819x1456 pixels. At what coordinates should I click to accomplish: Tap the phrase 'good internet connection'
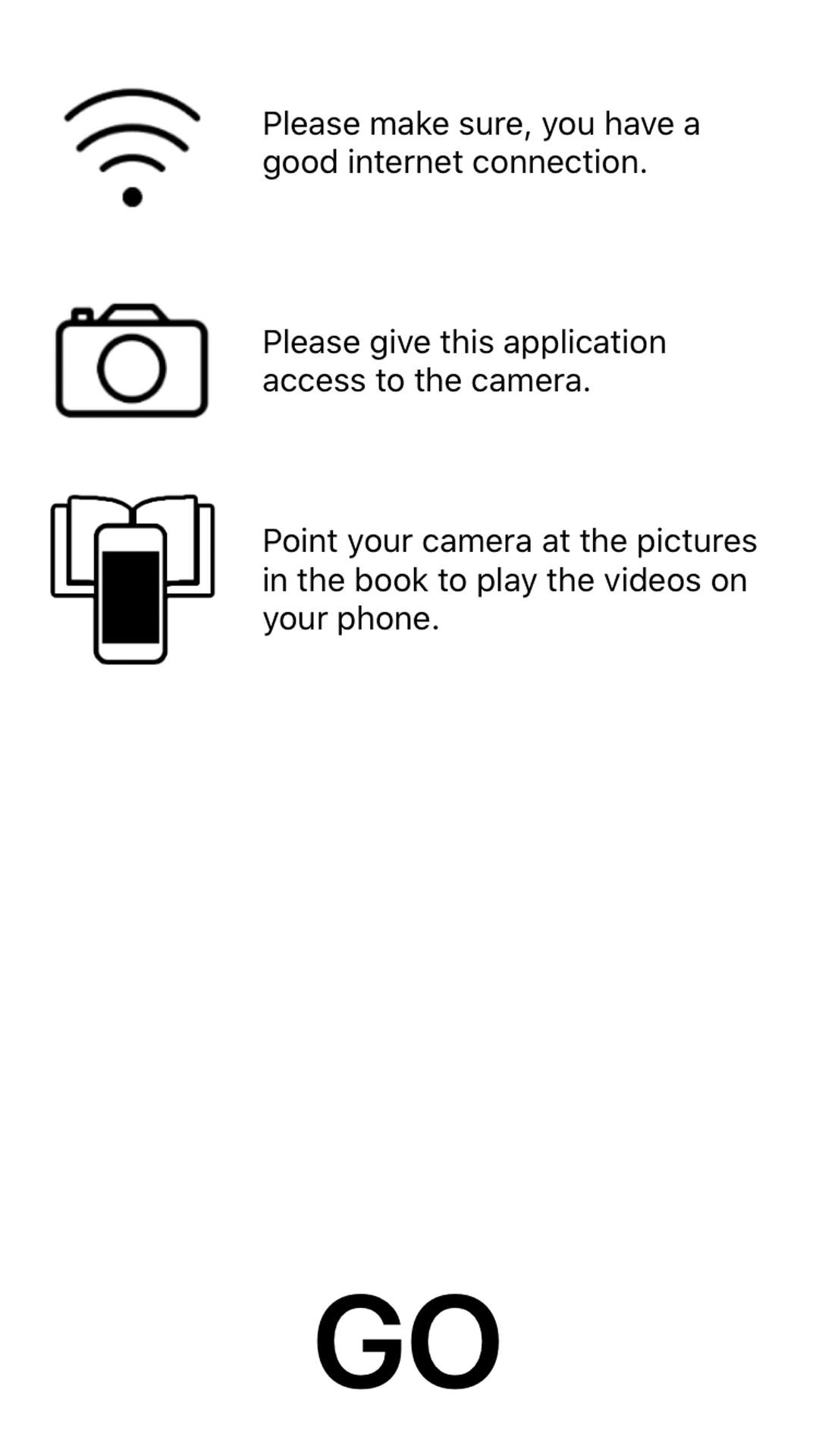tap(453, 162)
